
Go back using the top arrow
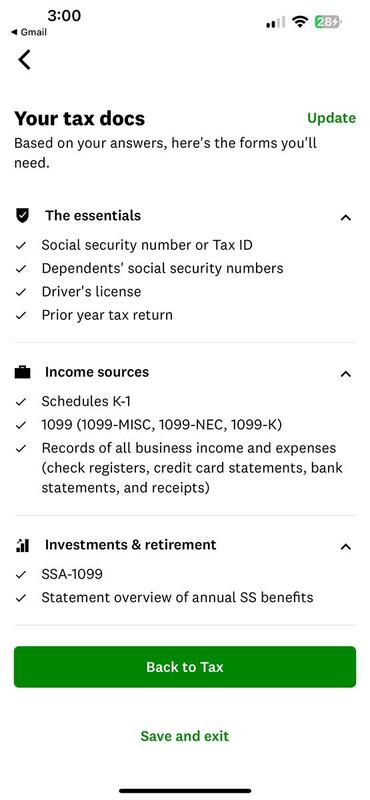(24, 60)
